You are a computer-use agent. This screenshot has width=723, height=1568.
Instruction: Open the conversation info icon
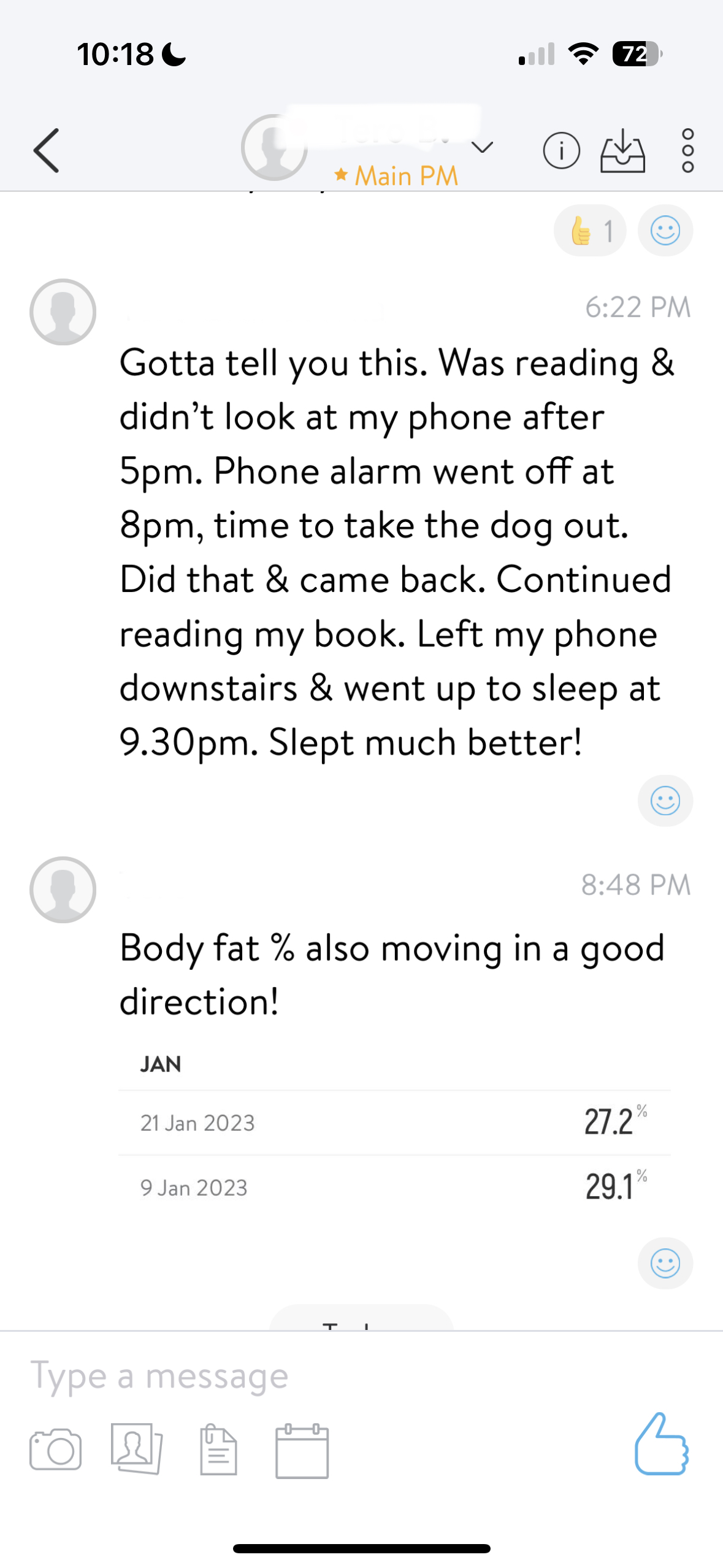click(x=560, y=150)
